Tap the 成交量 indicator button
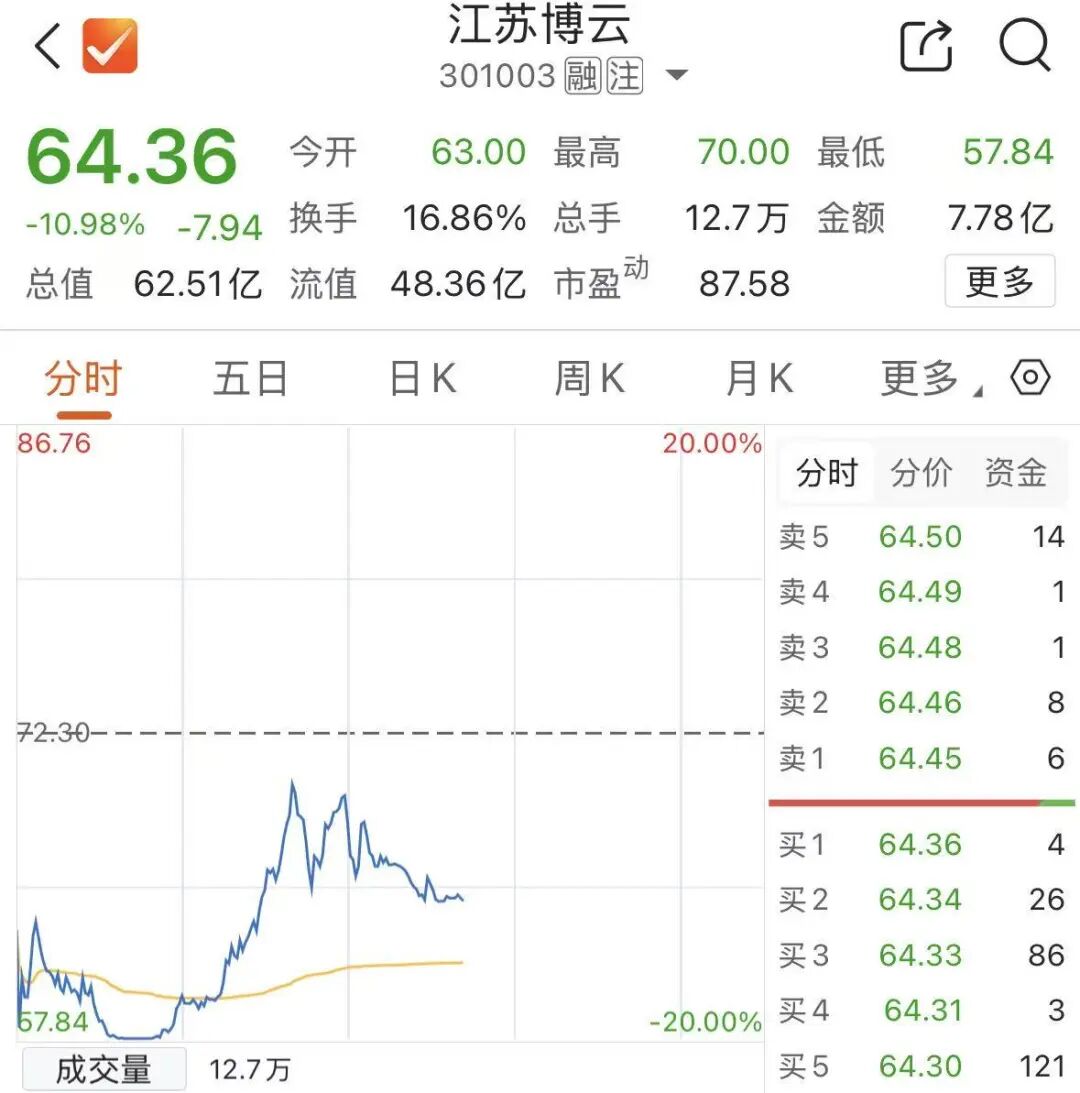Image resolution: width=1080 pixels, height=1093 pixels. coord(104,1069)
